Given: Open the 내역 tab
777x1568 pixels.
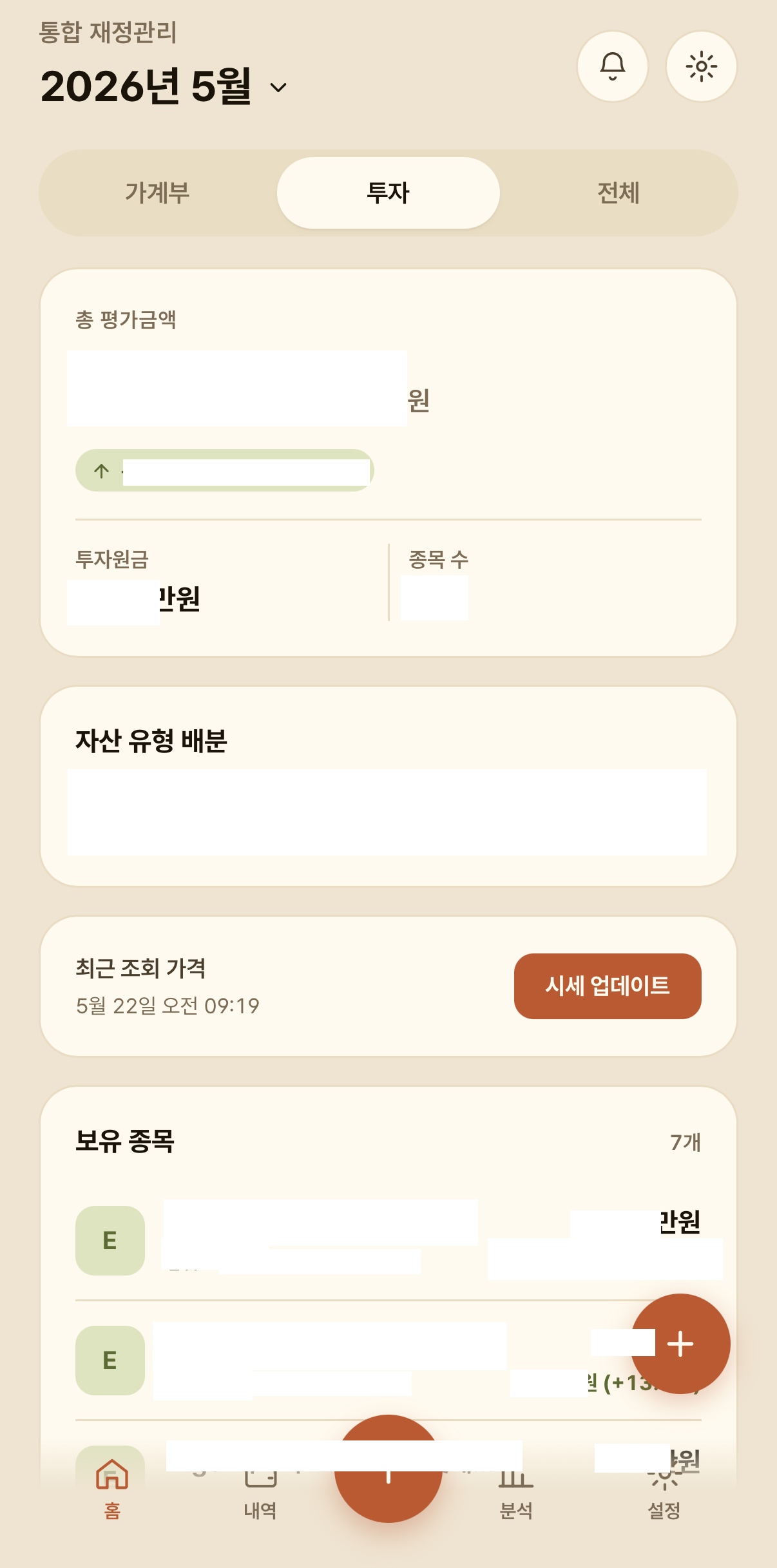Looking at the screenshot, I should coord(260,1489).
